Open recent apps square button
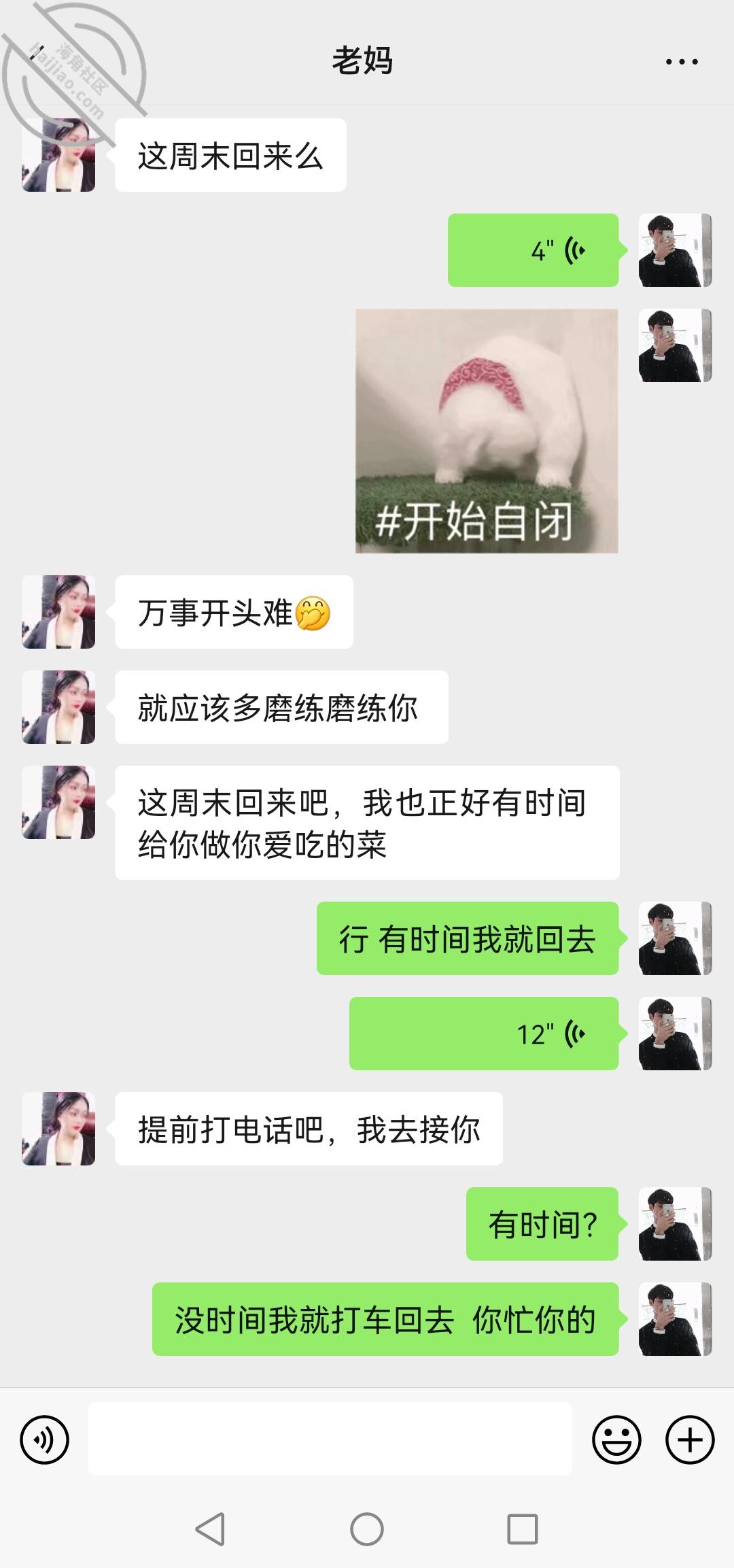Viewport: 734px width, 1568px height. click(x=523, y=1530)
